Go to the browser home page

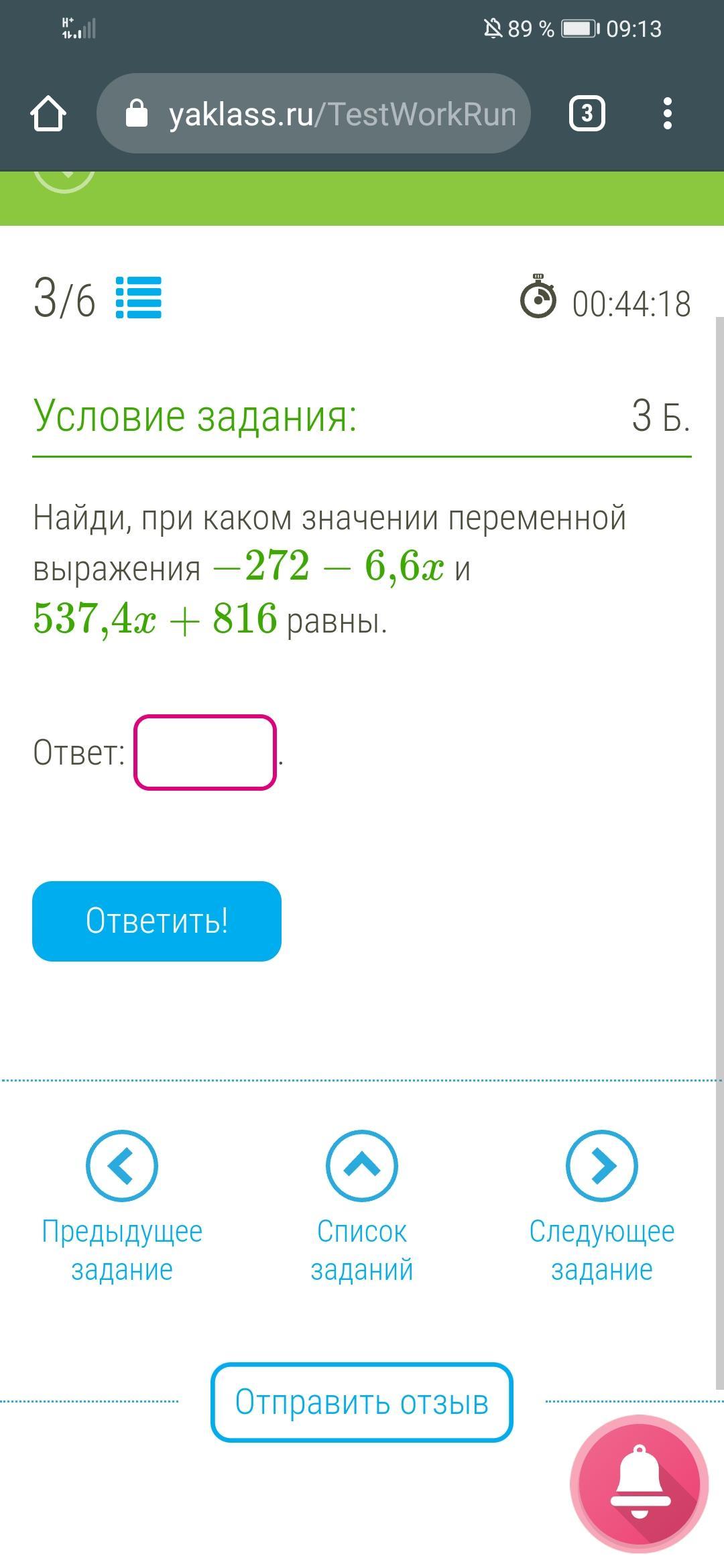(x=48, y=113)
